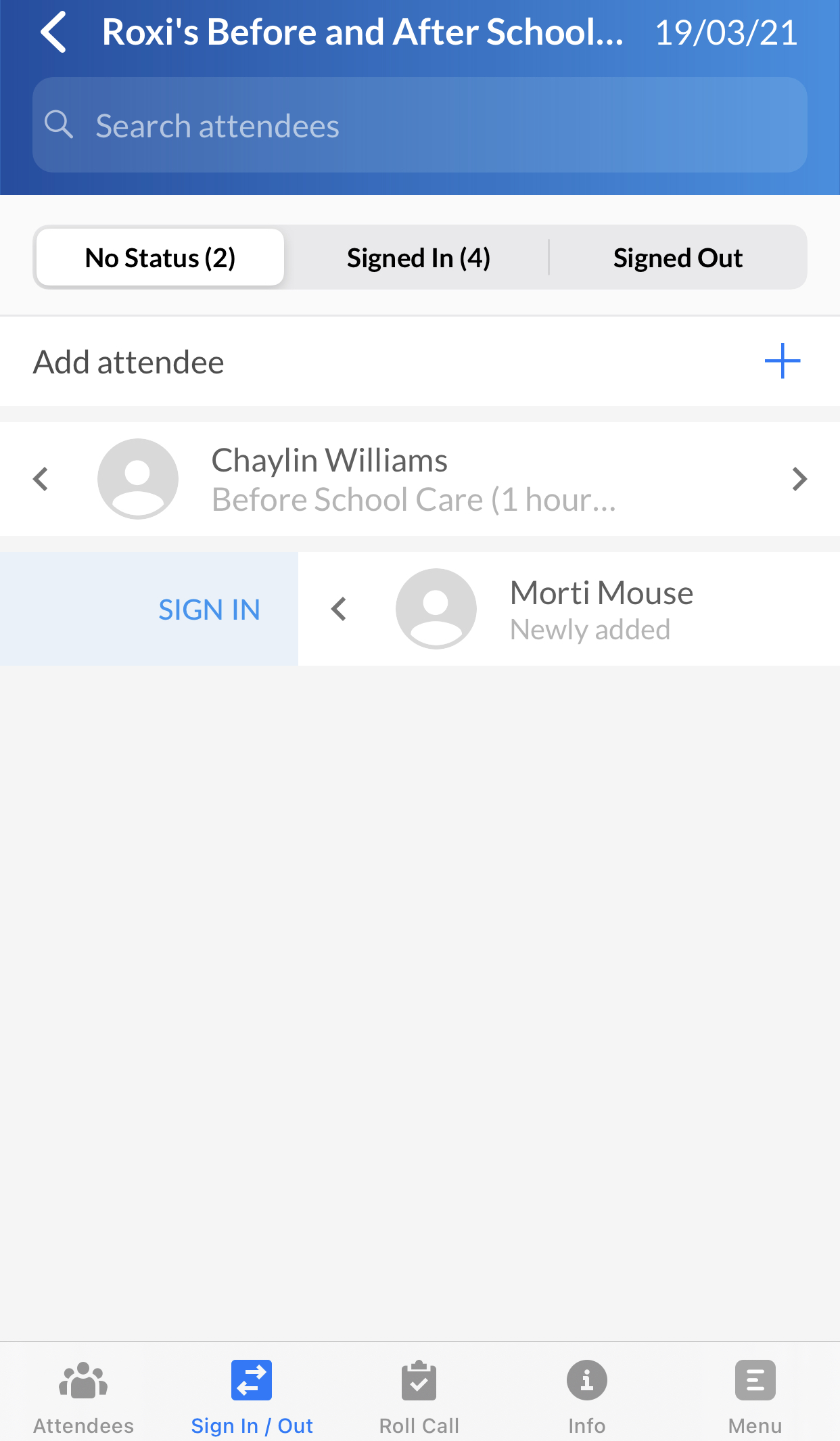
Task: Switch to the Signed In (4) tab
Action: pos(419,258)
